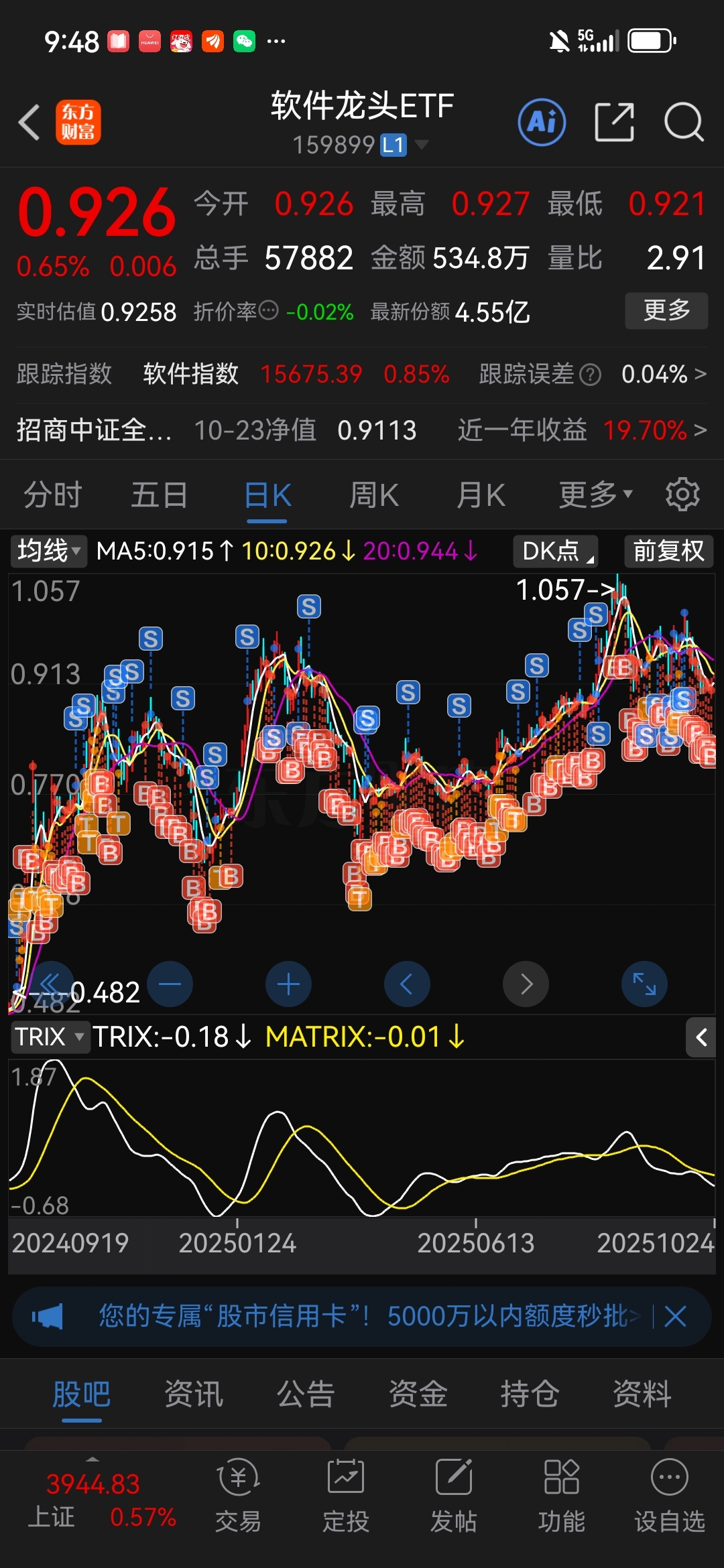The height and width of the screenshot is (1568, 724).
Task: Switch to the 分时 chart tab
Action: click(x=52, y=496)
